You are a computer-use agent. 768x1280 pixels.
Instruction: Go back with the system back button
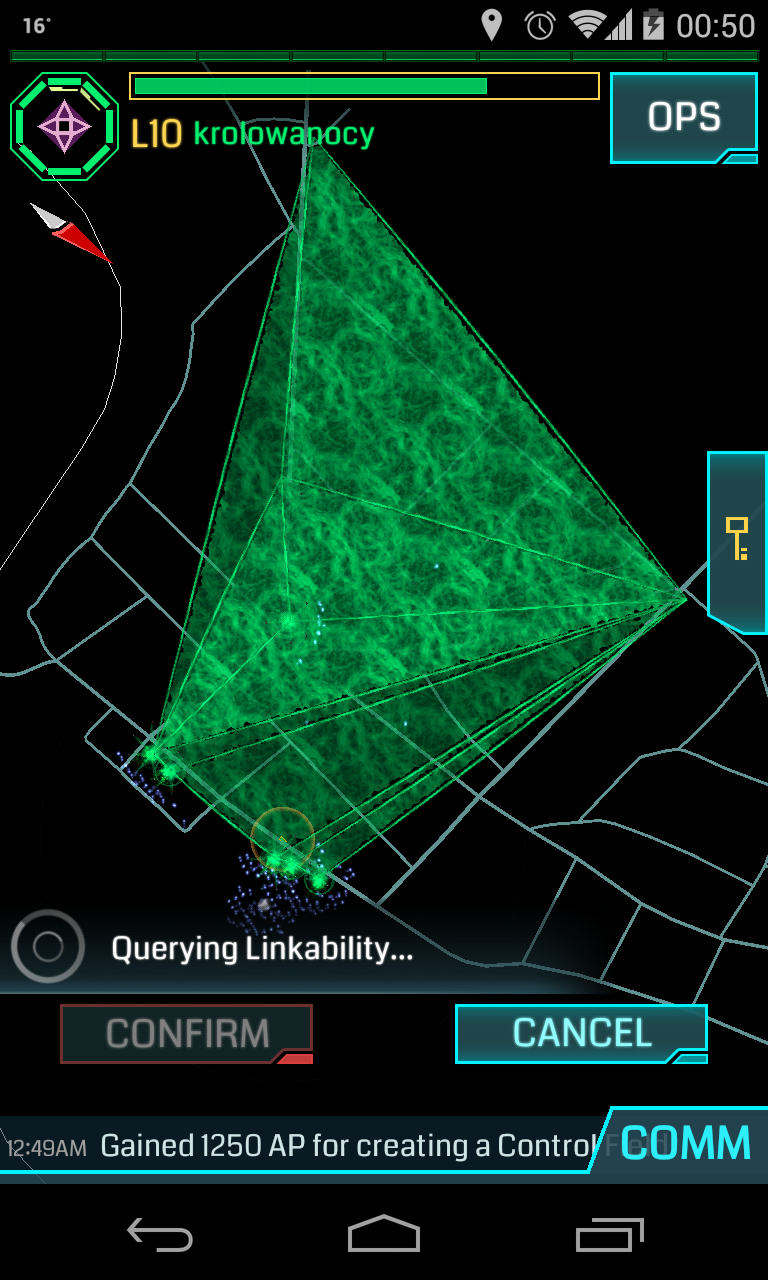click(x=160, y=1236)
